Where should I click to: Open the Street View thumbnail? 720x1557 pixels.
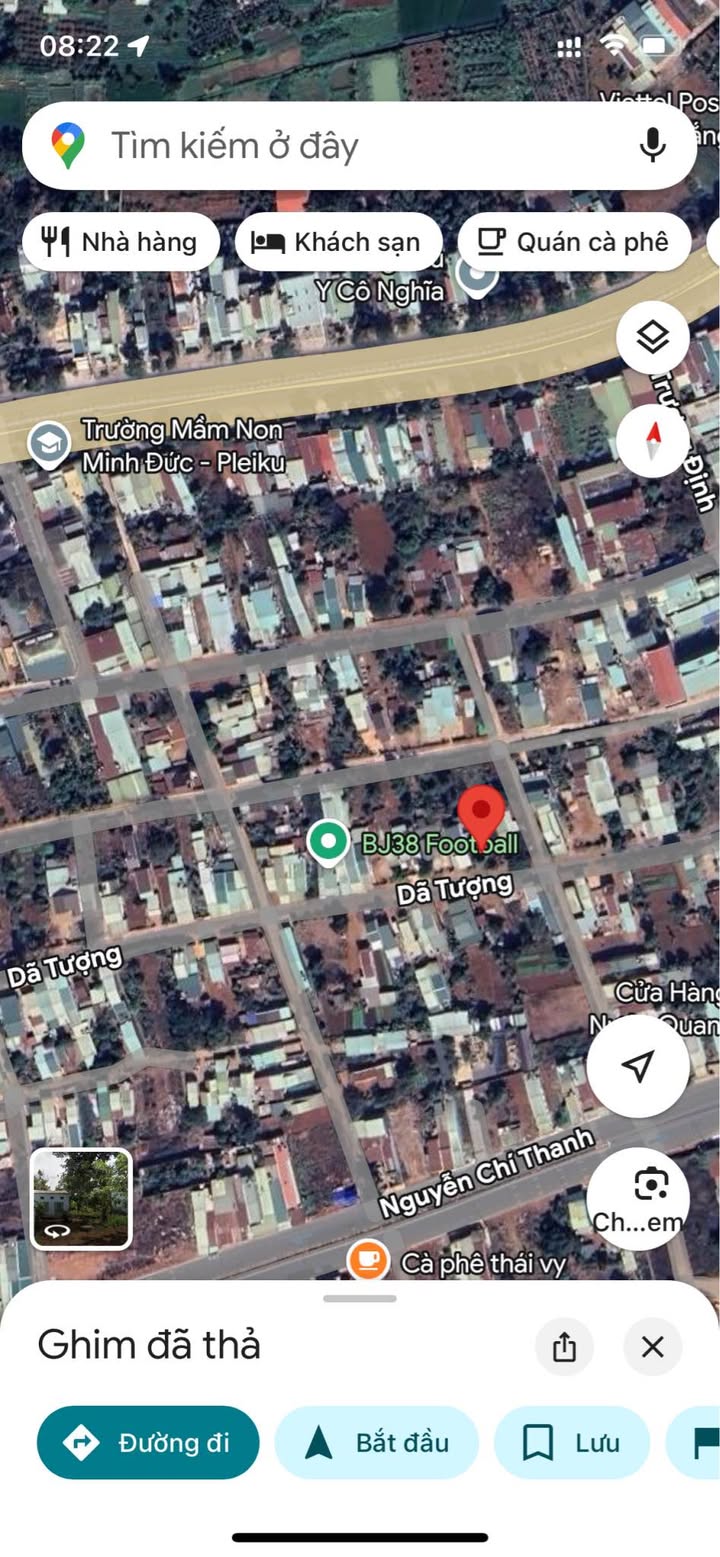(x=81, y=1199)
